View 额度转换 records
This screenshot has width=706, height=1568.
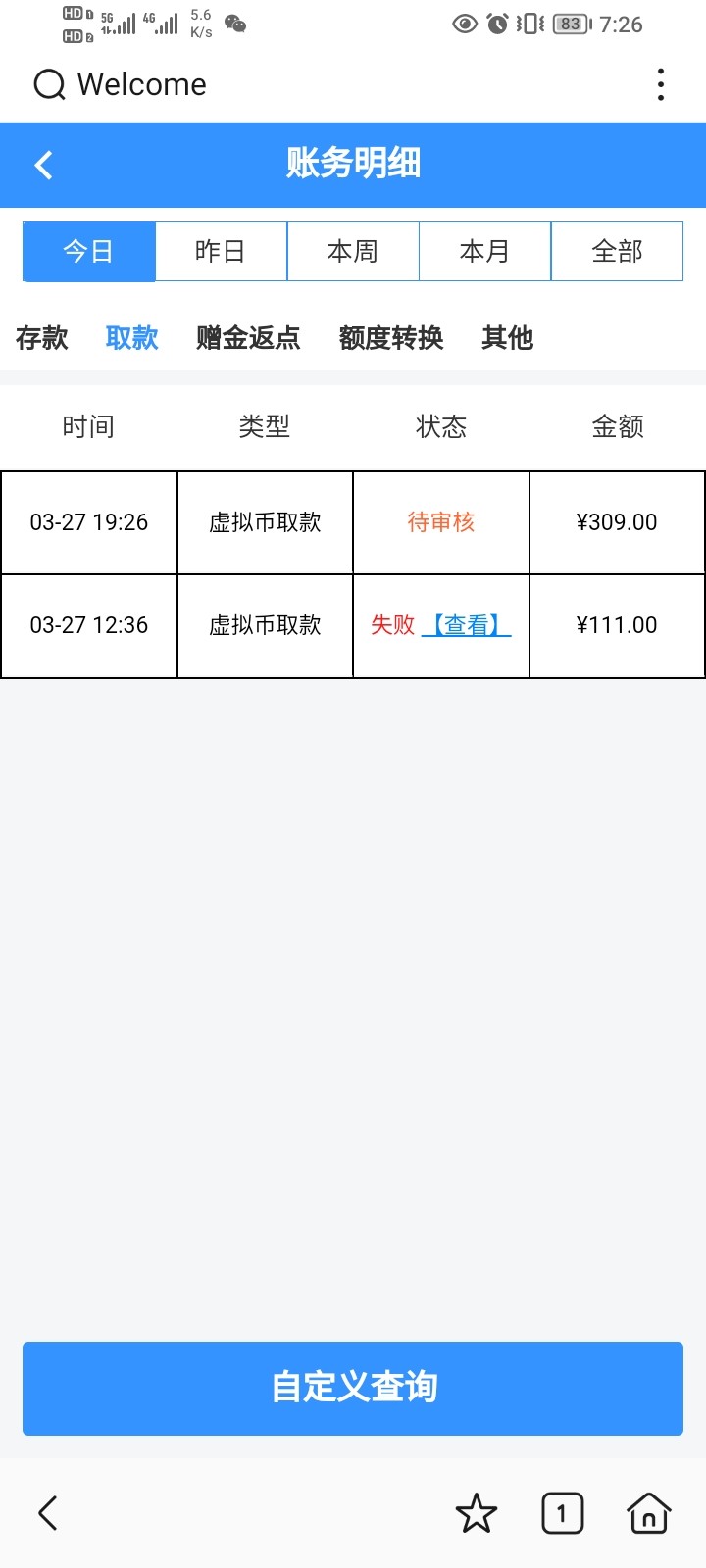pyautogui.click(x=391, y=338)
